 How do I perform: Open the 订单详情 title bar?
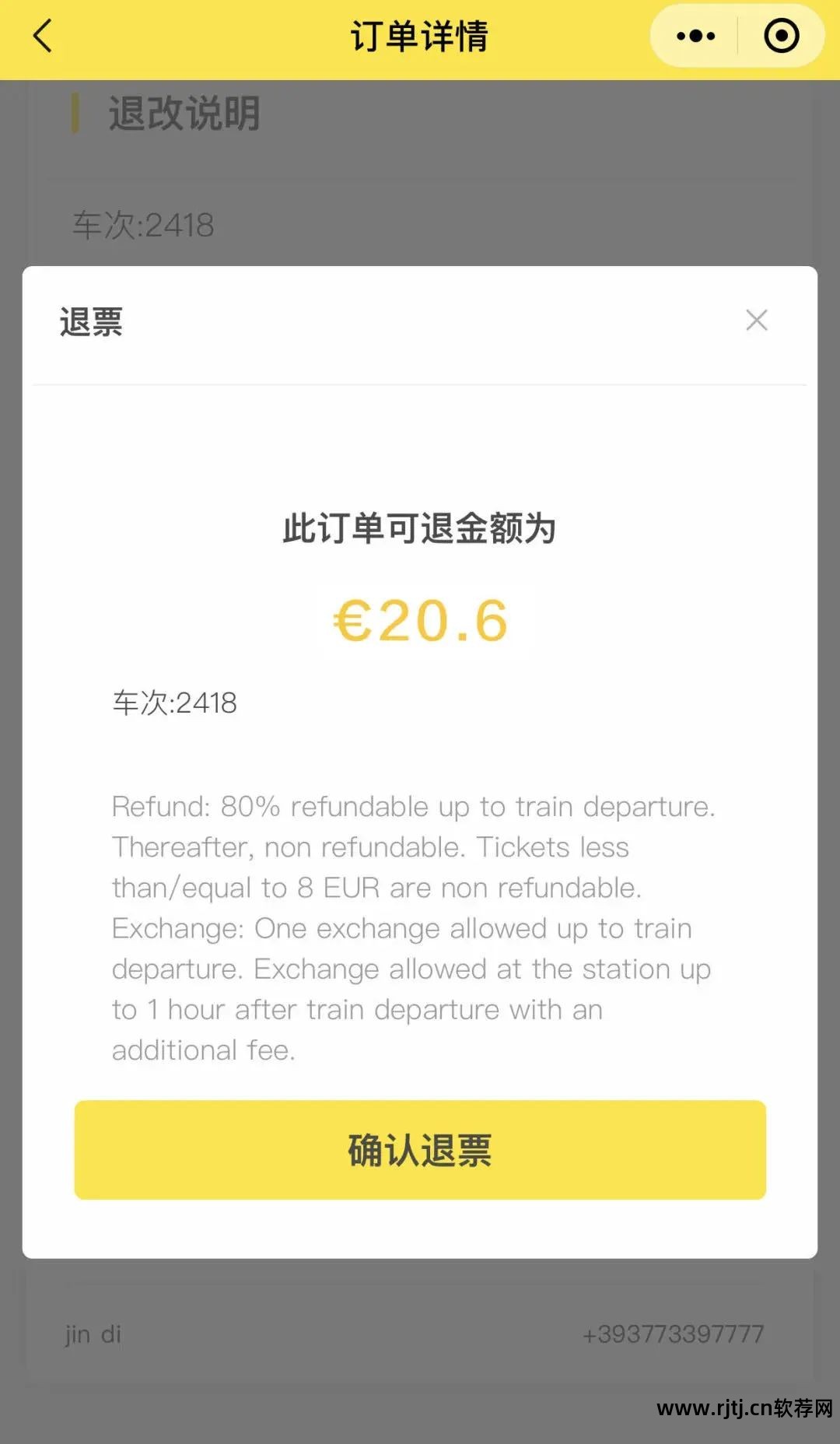[420, 37]
